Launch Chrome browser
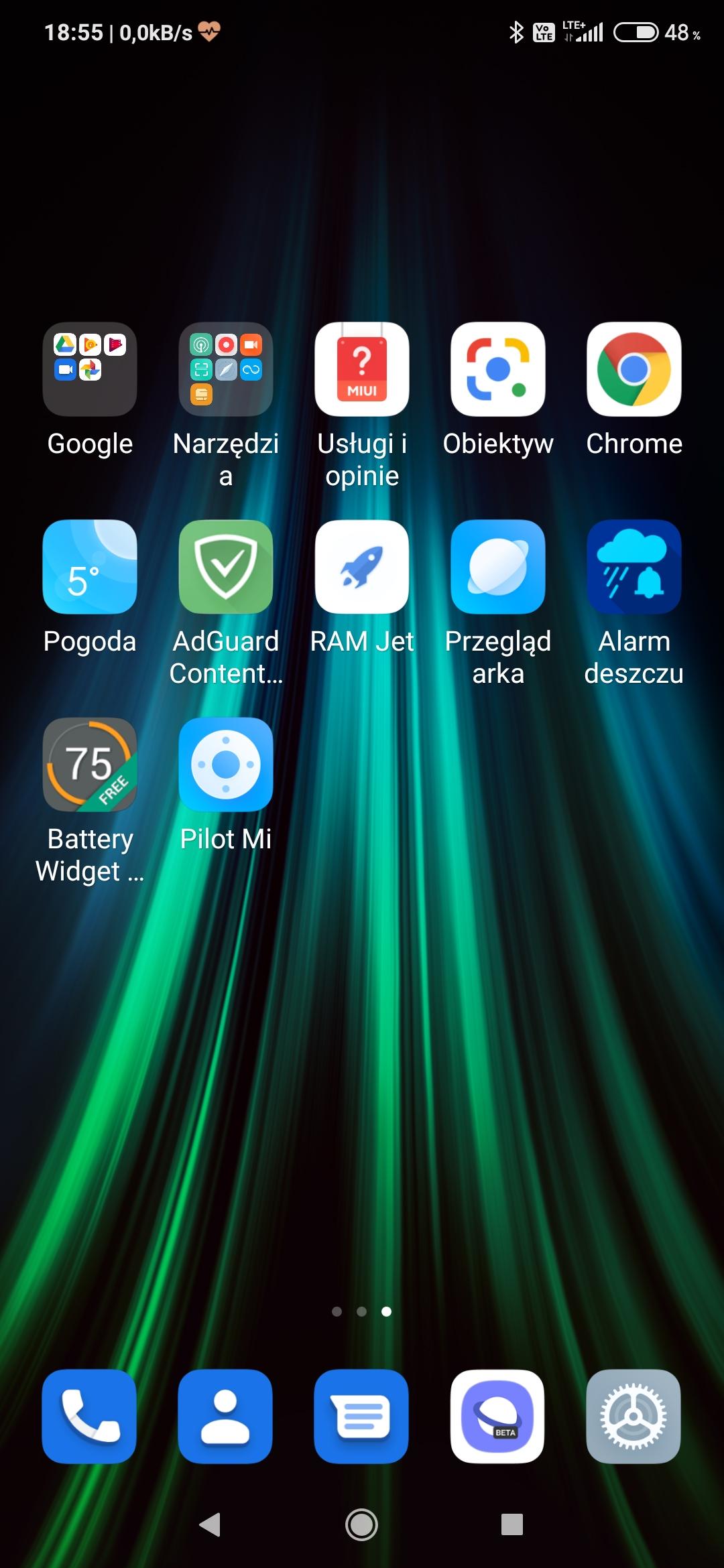Viewport: 724px width, 1568px height. tap(634, 369)
